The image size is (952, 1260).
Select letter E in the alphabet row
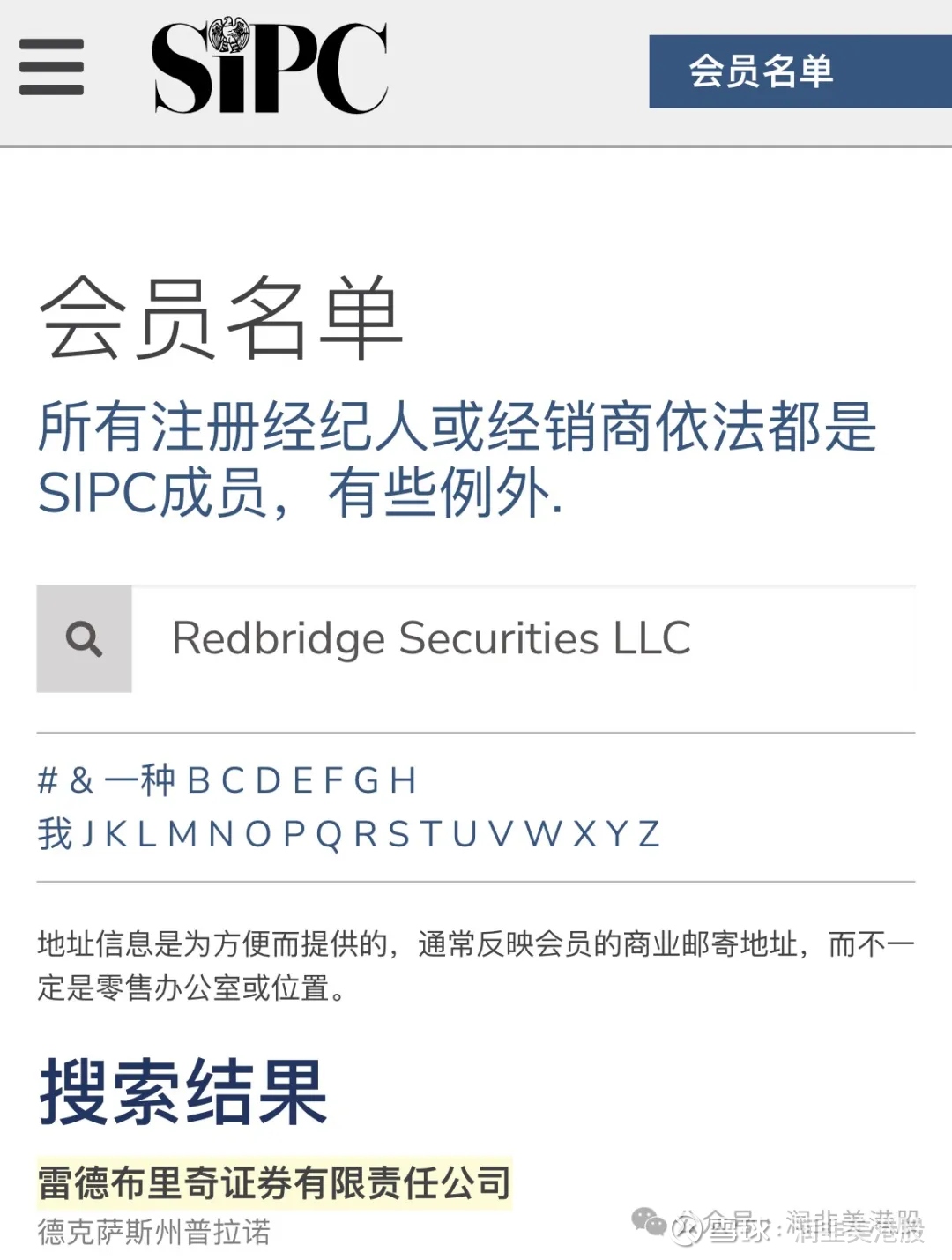pyautogui.click(x=302, y=779)
